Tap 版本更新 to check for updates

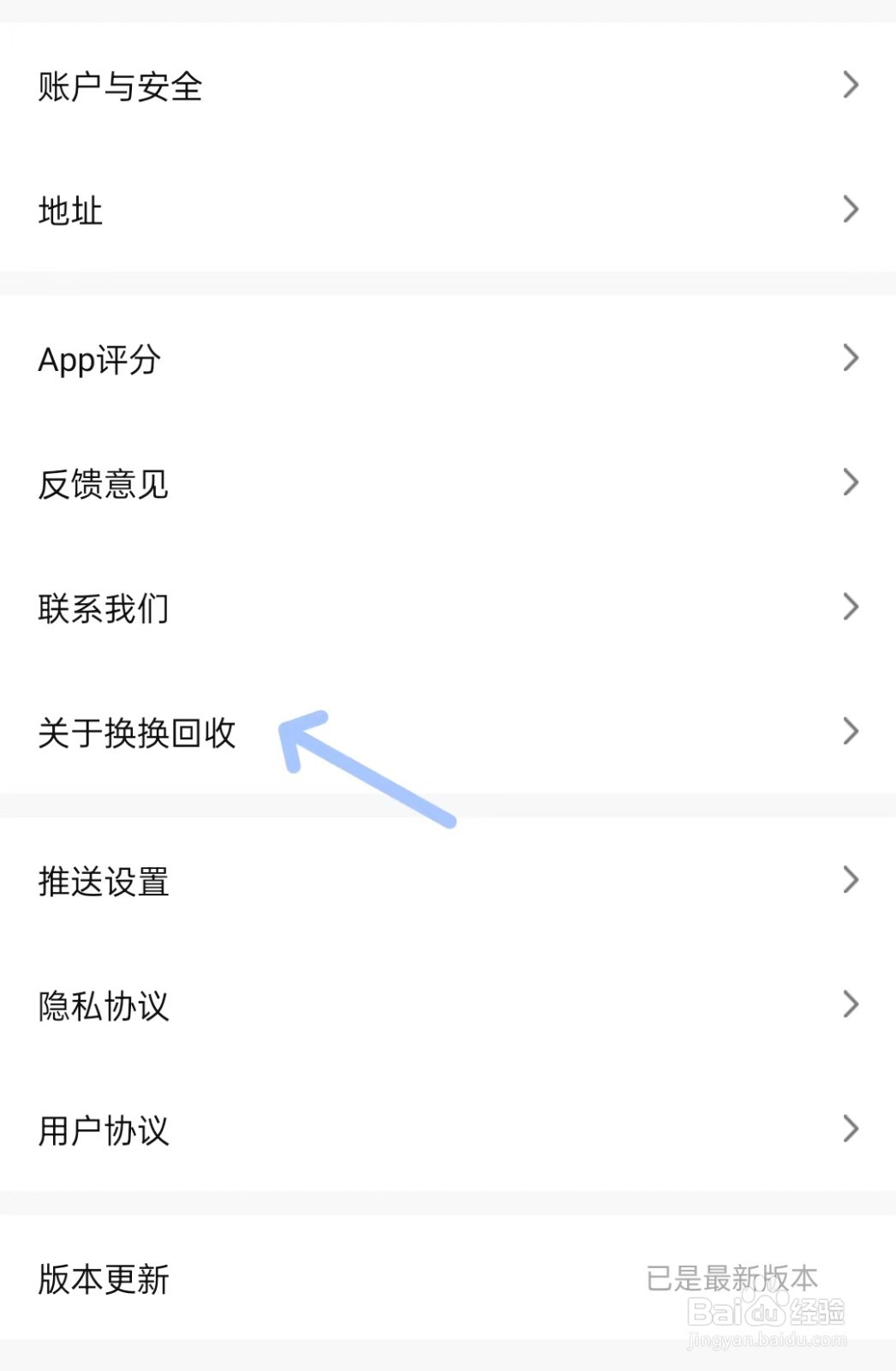103,1280
